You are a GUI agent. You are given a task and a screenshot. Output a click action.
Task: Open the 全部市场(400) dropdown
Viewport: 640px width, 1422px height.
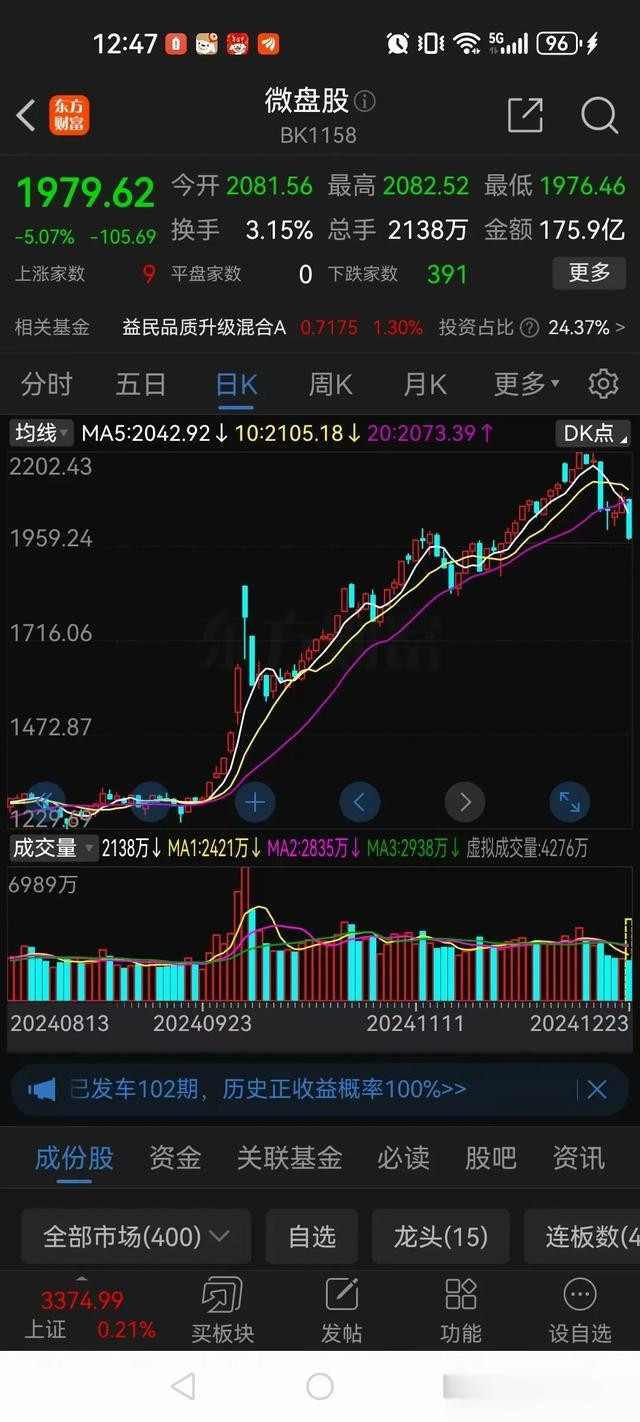point(136,1237)
